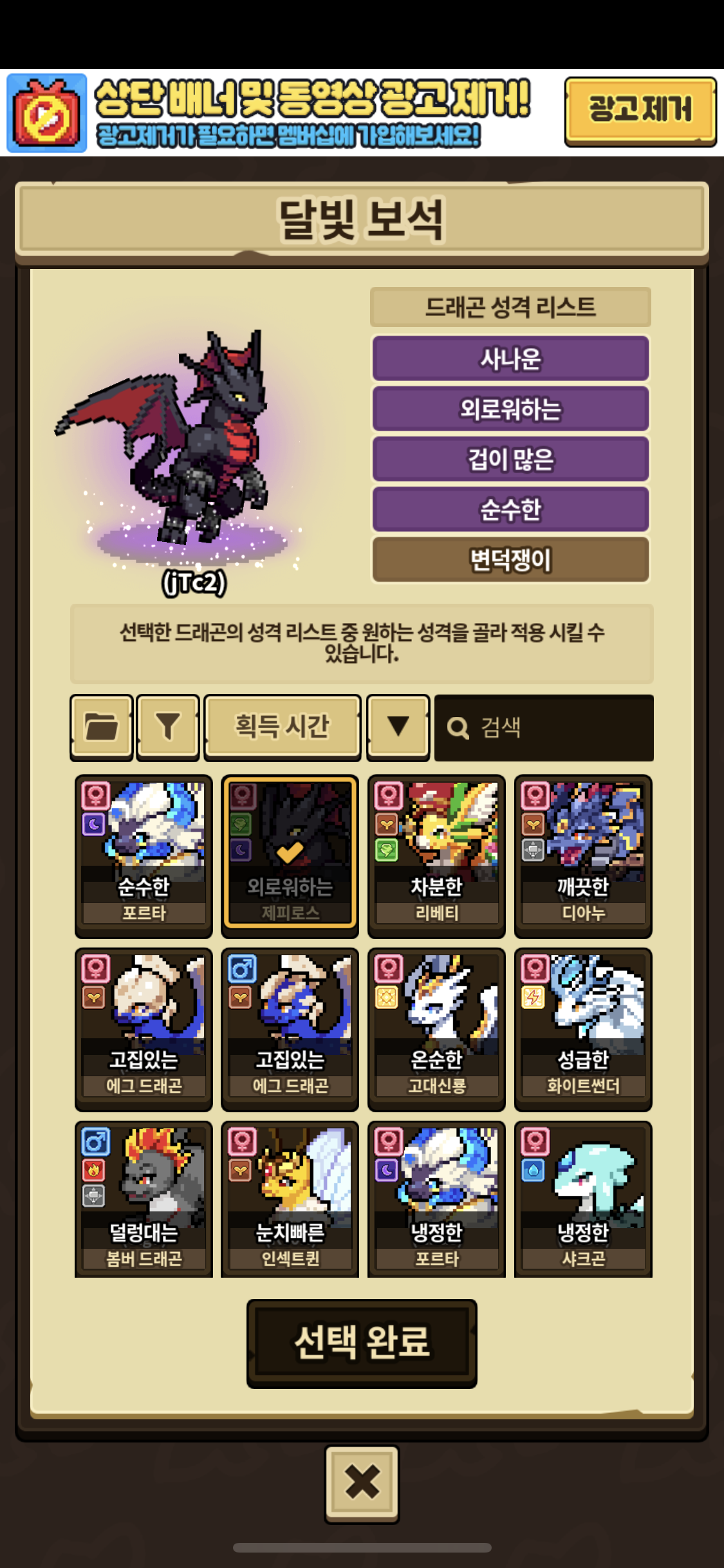
Task: Select the 차분한 리베티 dragon card
Action: click(436, 856)
